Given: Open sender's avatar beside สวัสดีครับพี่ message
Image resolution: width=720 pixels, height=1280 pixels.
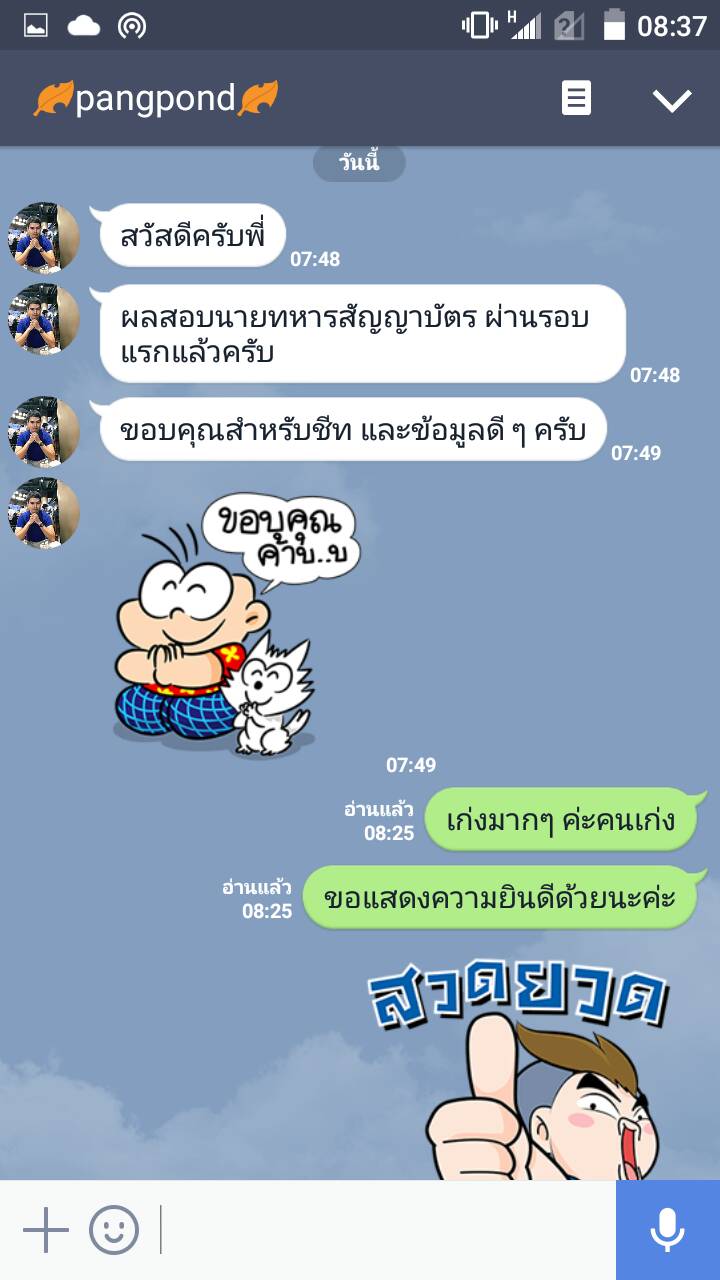Looking at the screenshot, I should 43,238.
